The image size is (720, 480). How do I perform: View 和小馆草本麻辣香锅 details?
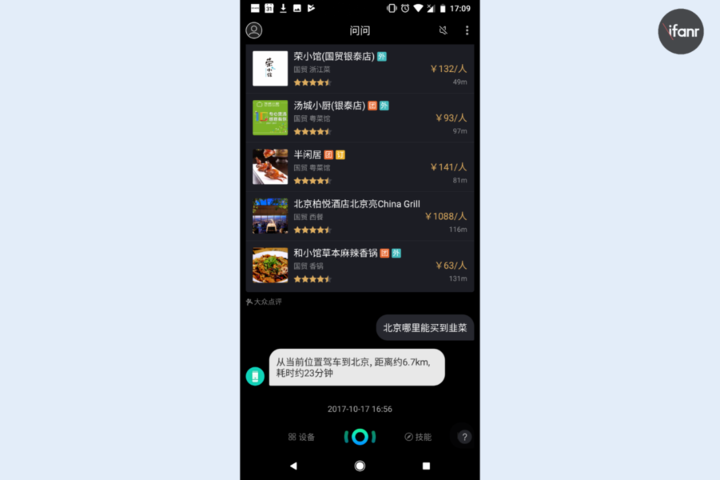tap(360, 265)
